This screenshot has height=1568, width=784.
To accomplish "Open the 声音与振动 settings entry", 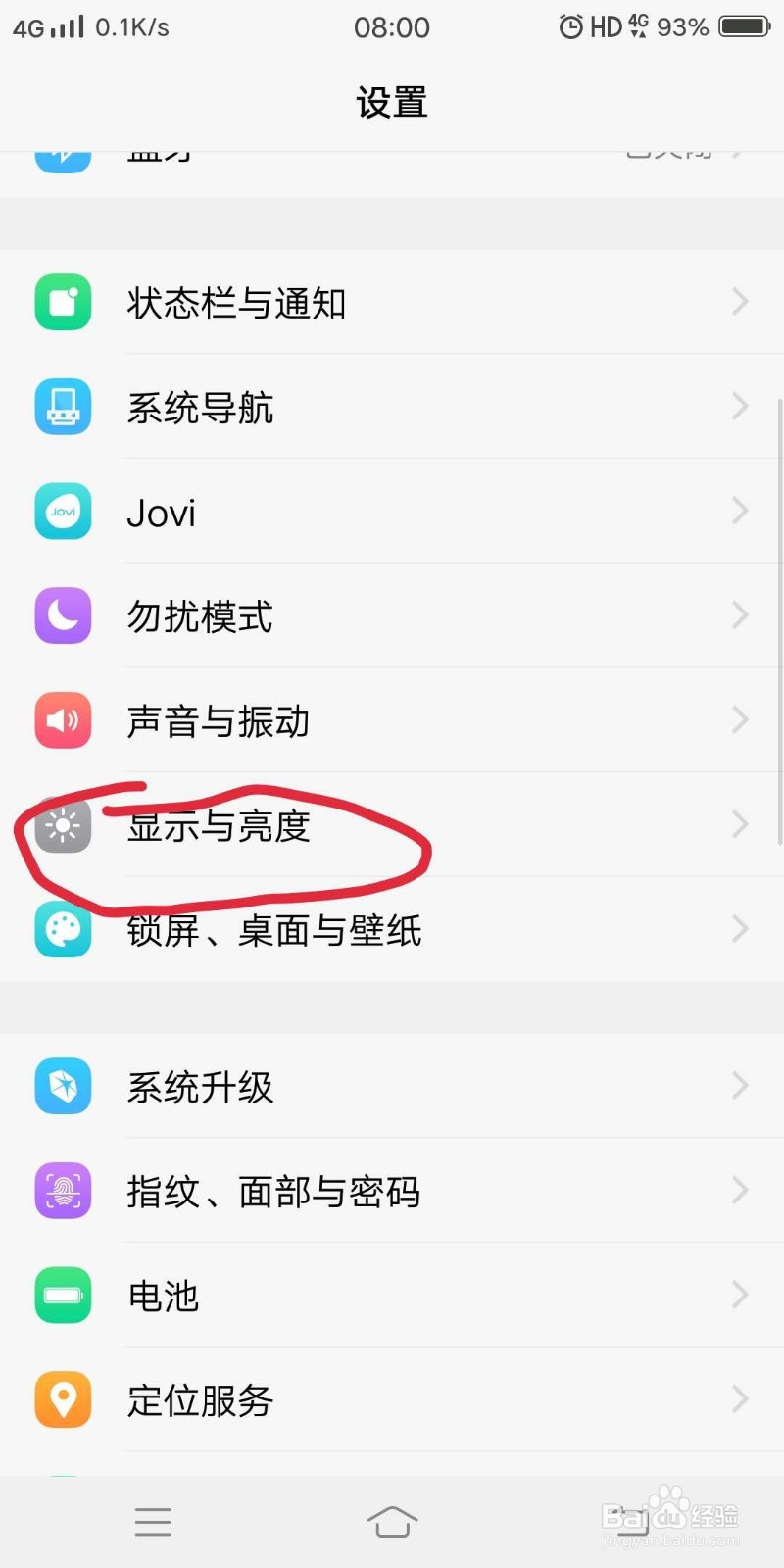I will [392, 720].
